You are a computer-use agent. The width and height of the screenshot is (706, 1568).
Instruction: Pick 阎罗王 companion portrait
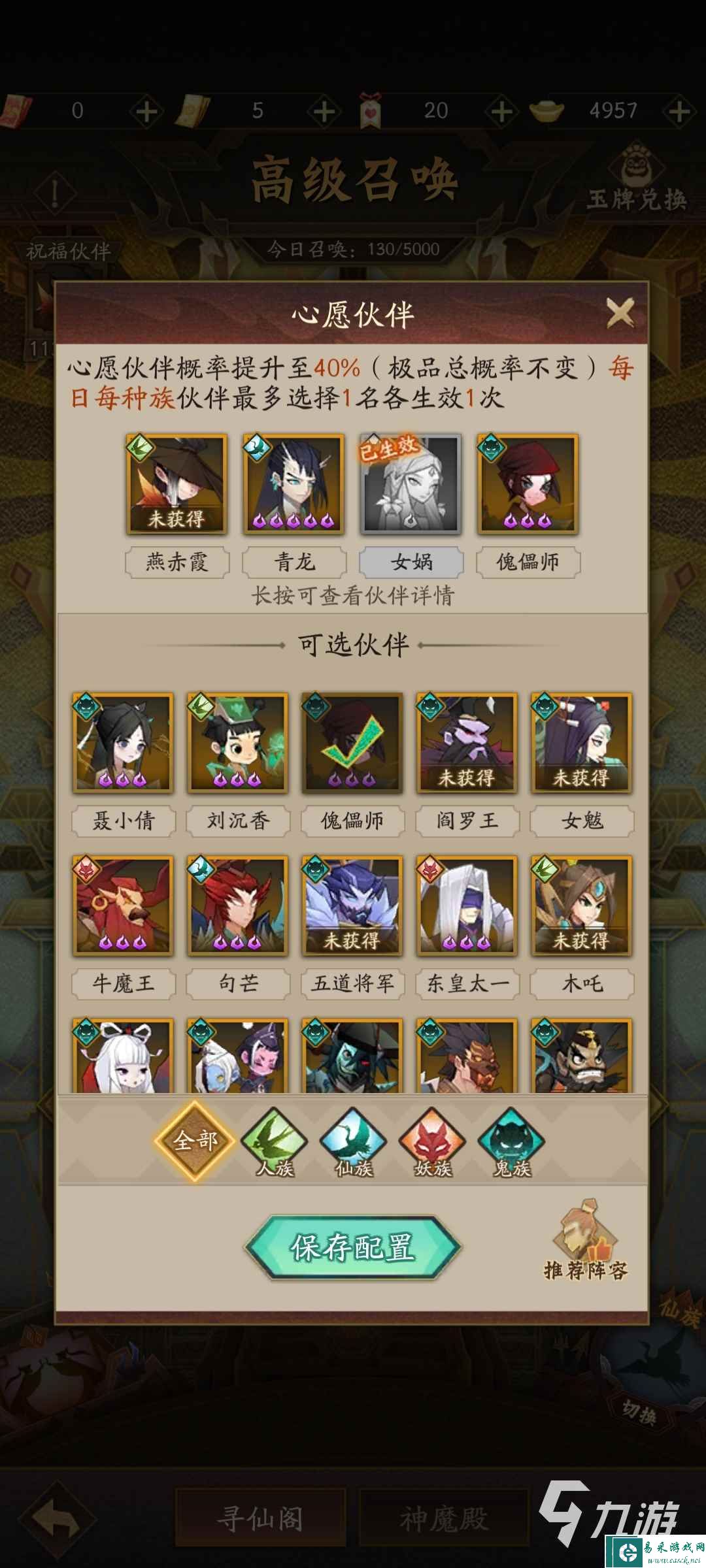click(467, 743)
